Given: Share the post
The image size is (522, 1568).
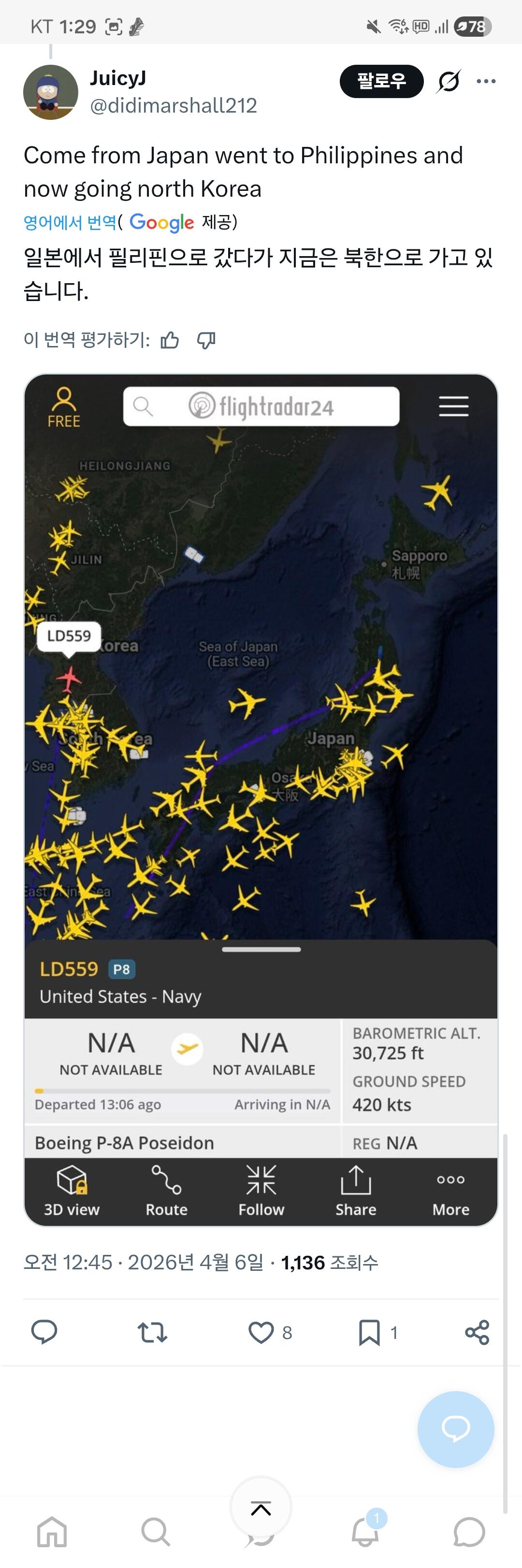Looking at the screenshot, I should pyautogui.click(x=477, y=1332).
